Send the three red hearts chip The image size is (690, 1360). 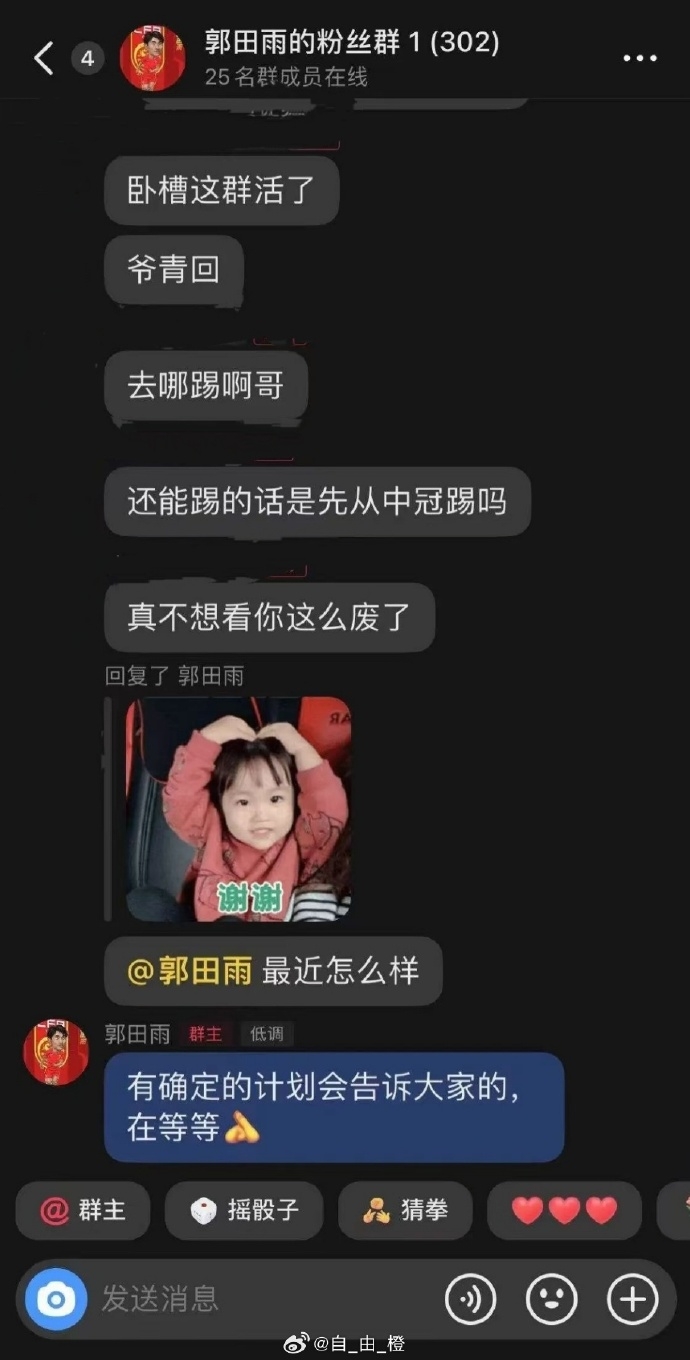(x=564, y=1210)
